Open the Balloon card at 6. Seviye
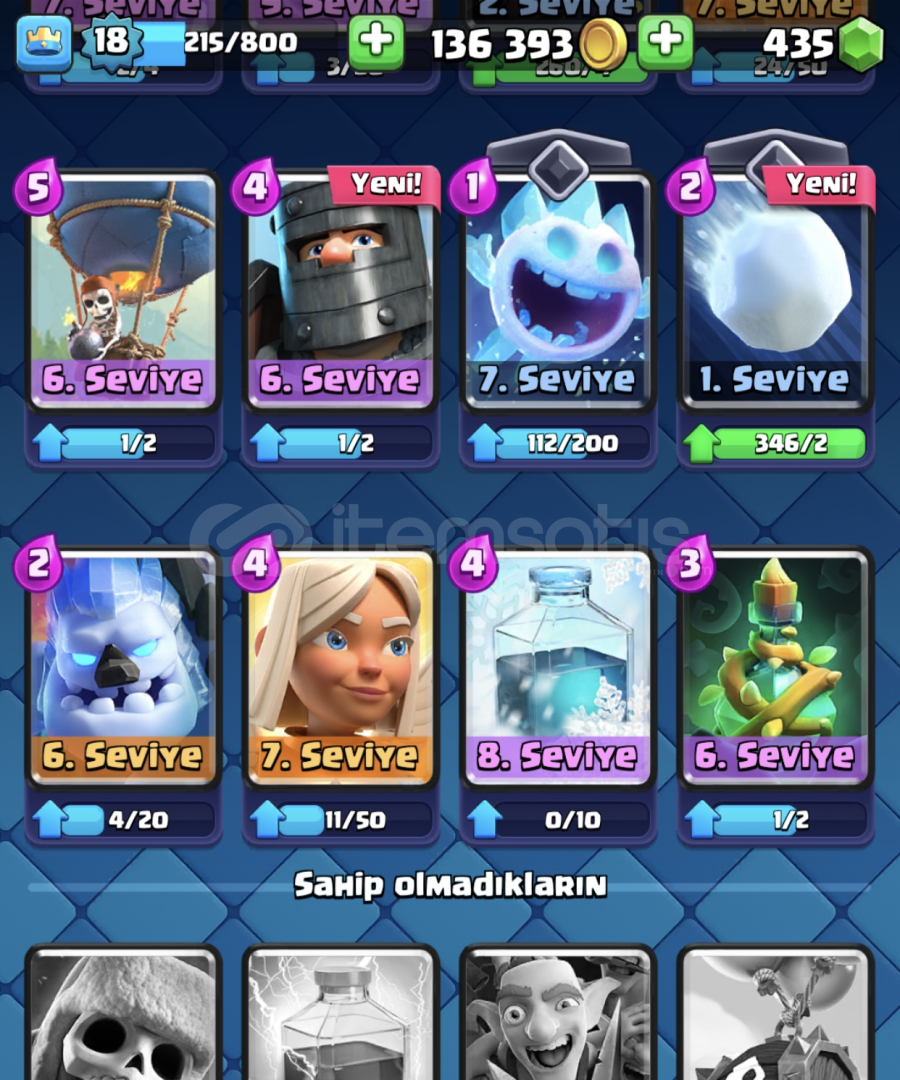 (124, 292)
